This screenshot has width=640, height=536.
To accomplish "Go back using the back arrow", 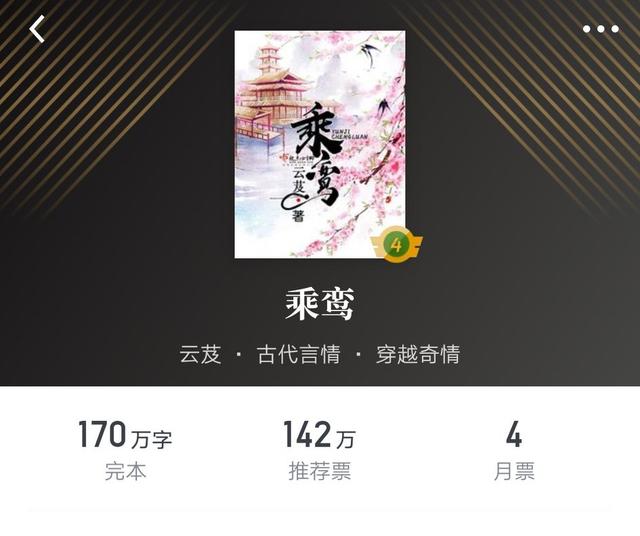I will pos(37,29).
